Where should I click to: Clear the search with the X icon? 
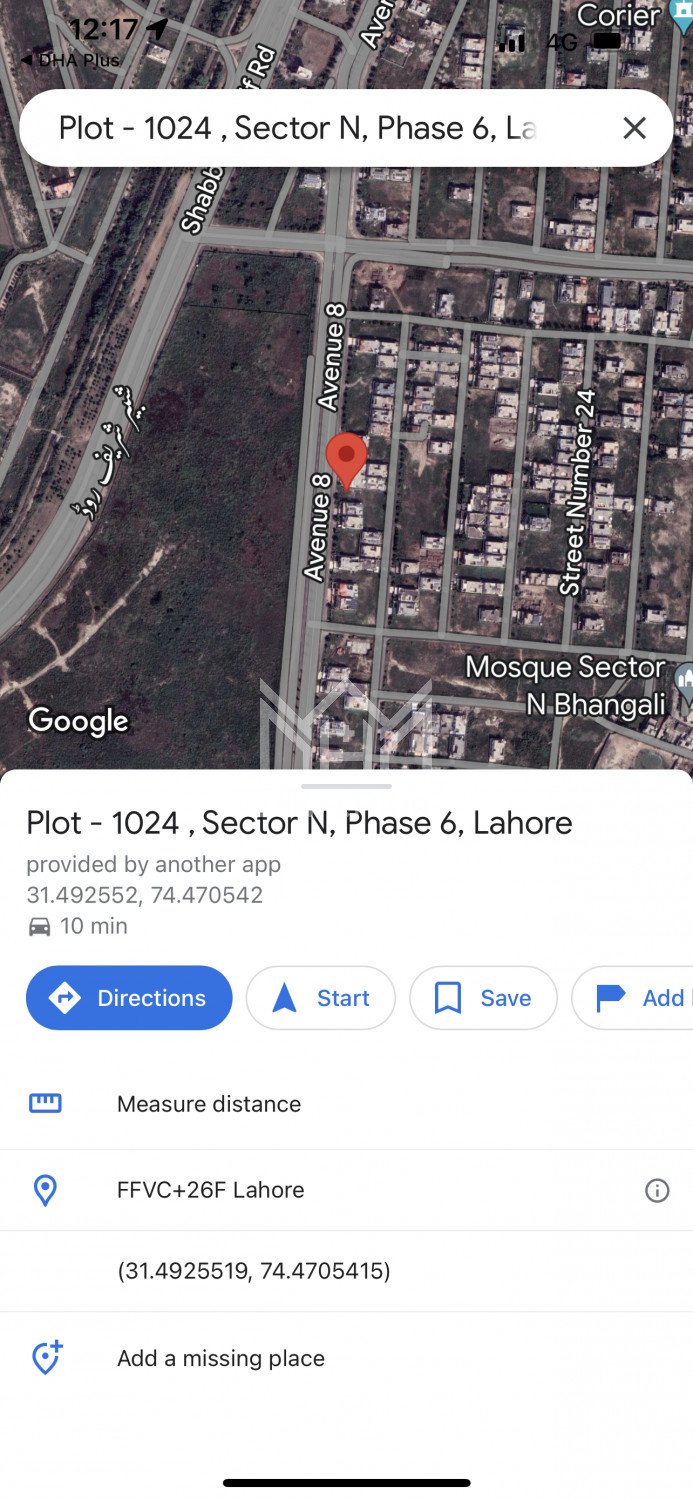[634, 128]
